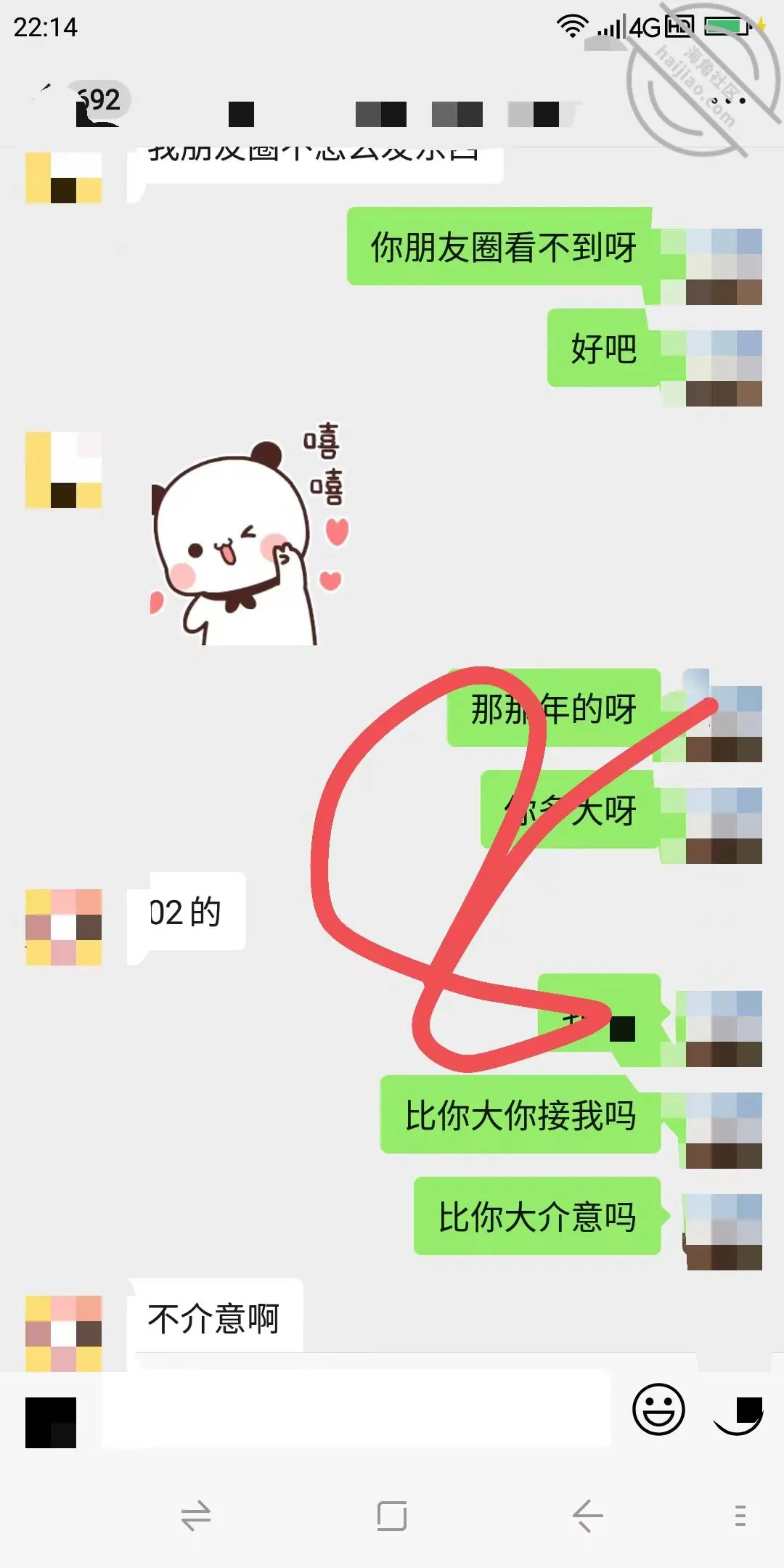Open own avatar next to "比你大介意吗"

point(724,1232)
